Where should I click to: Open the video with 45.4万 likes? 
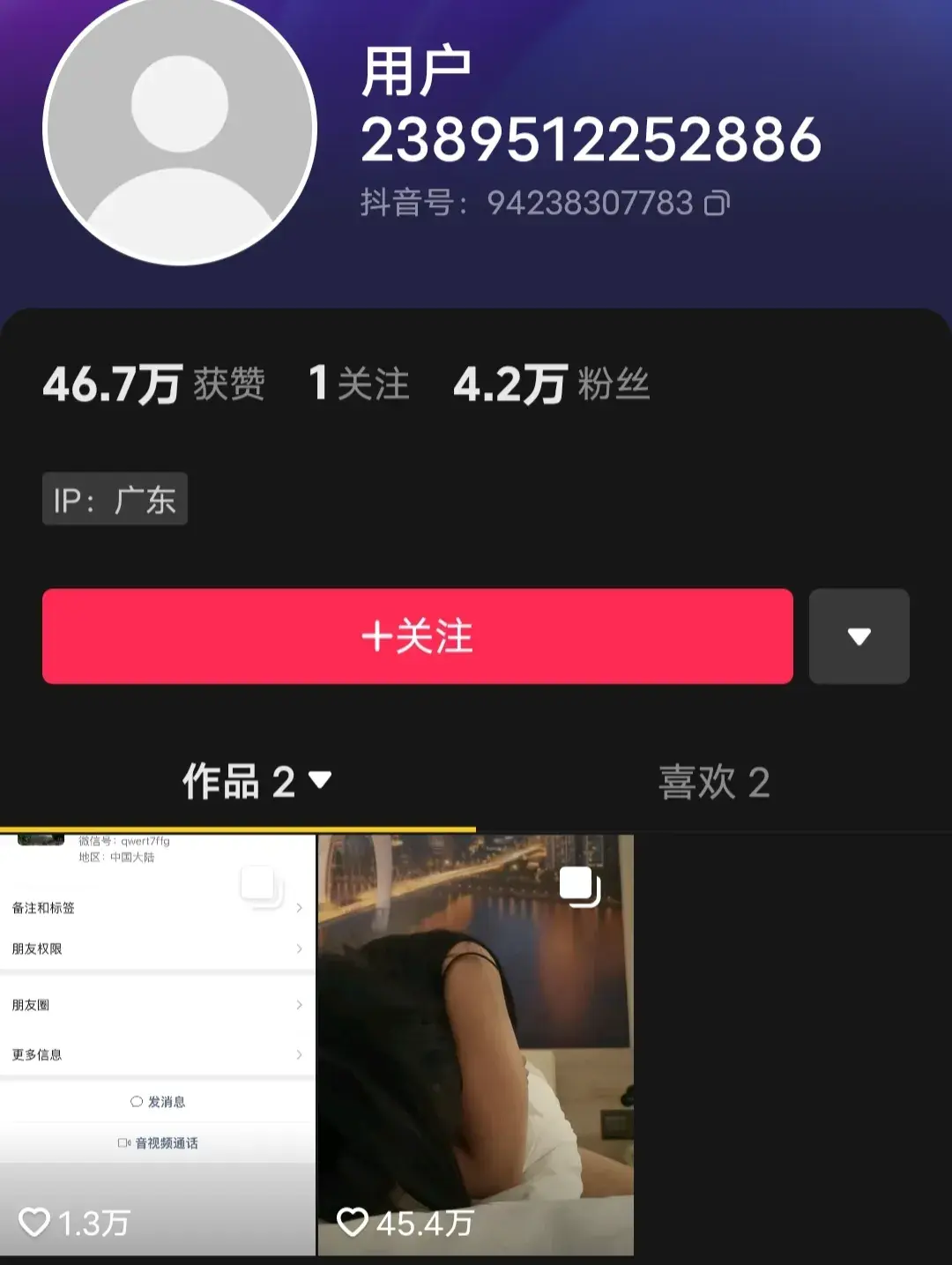click(x=475, y=1045)
